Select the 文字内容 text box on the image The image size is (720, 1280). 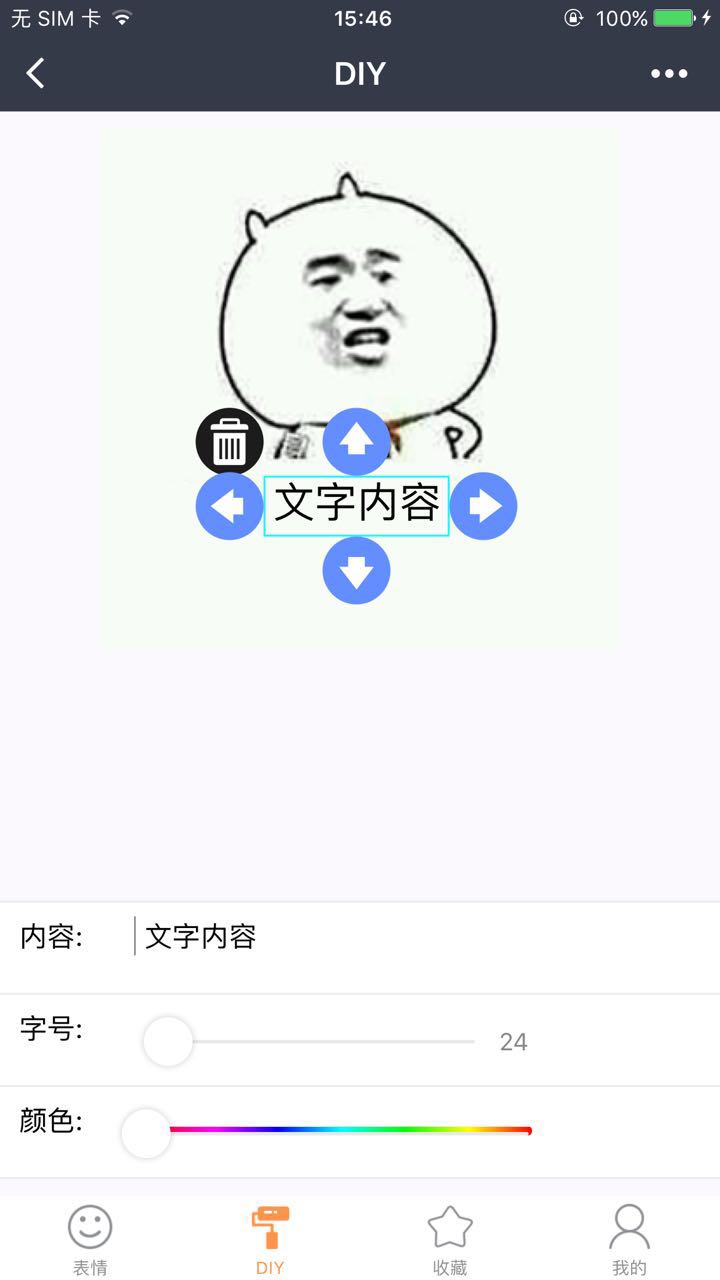356,505
